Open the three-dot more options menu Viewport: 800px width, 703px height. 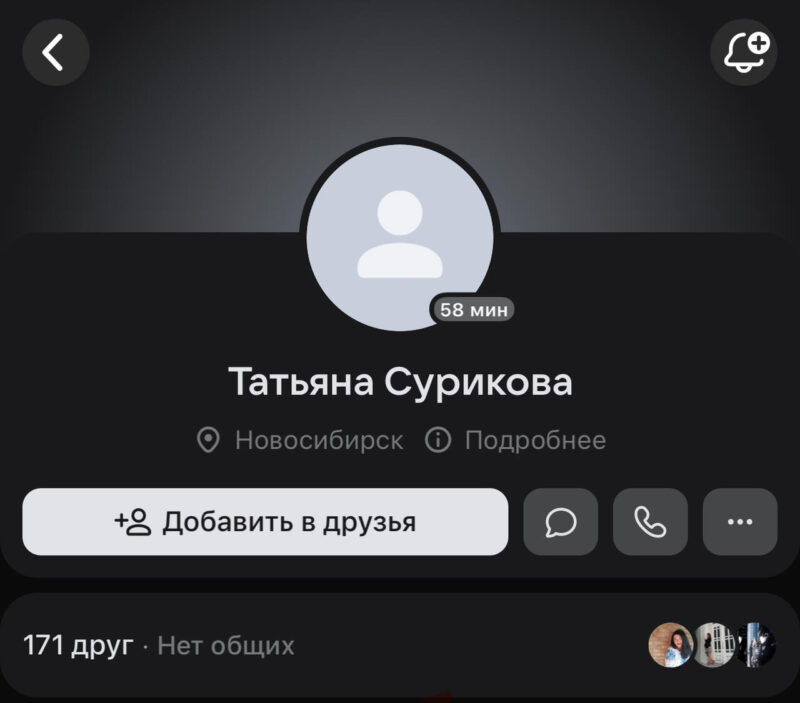point(740,521)
